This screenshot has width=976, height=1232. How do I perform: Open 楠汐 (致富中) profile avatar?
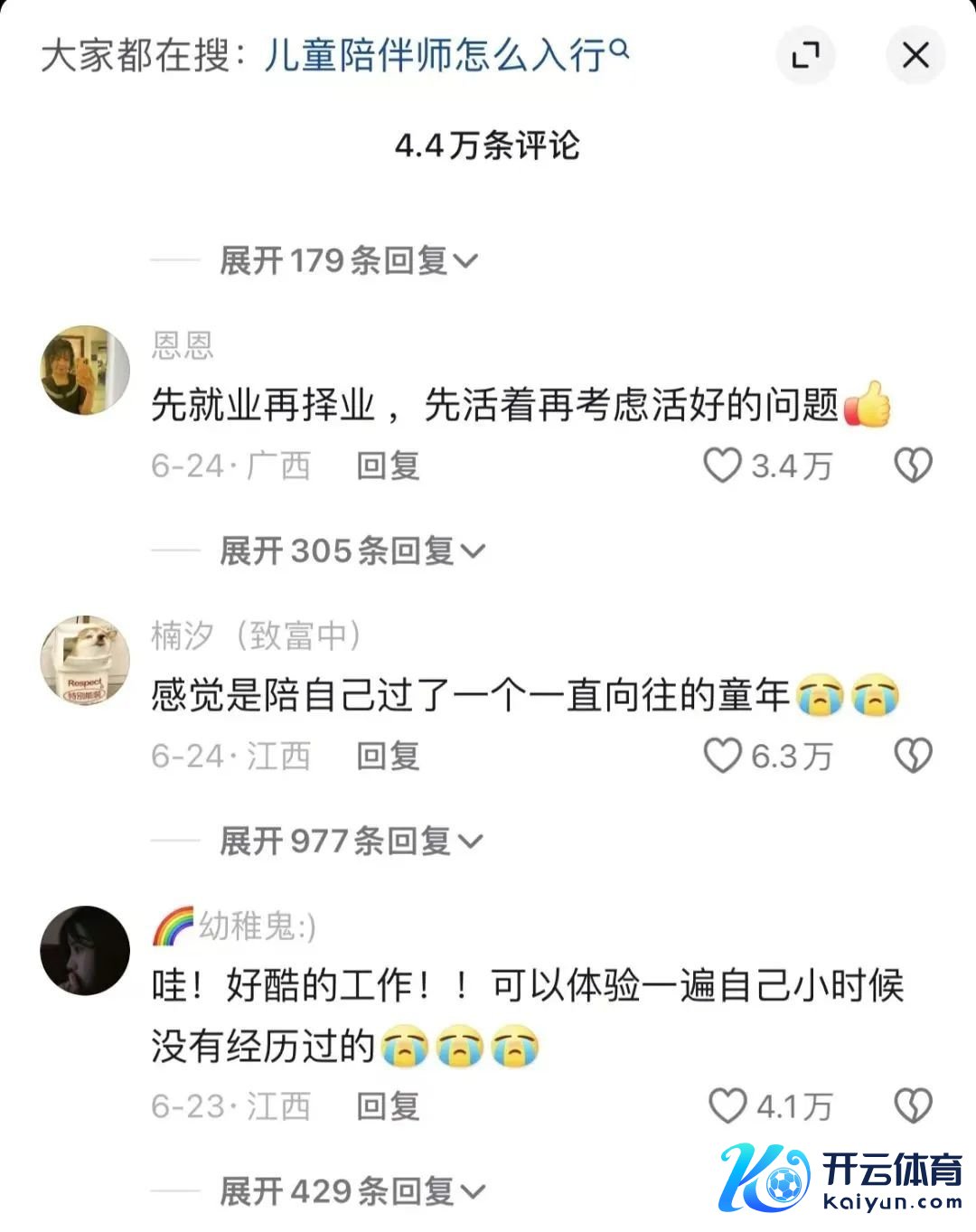click(86, 661)
